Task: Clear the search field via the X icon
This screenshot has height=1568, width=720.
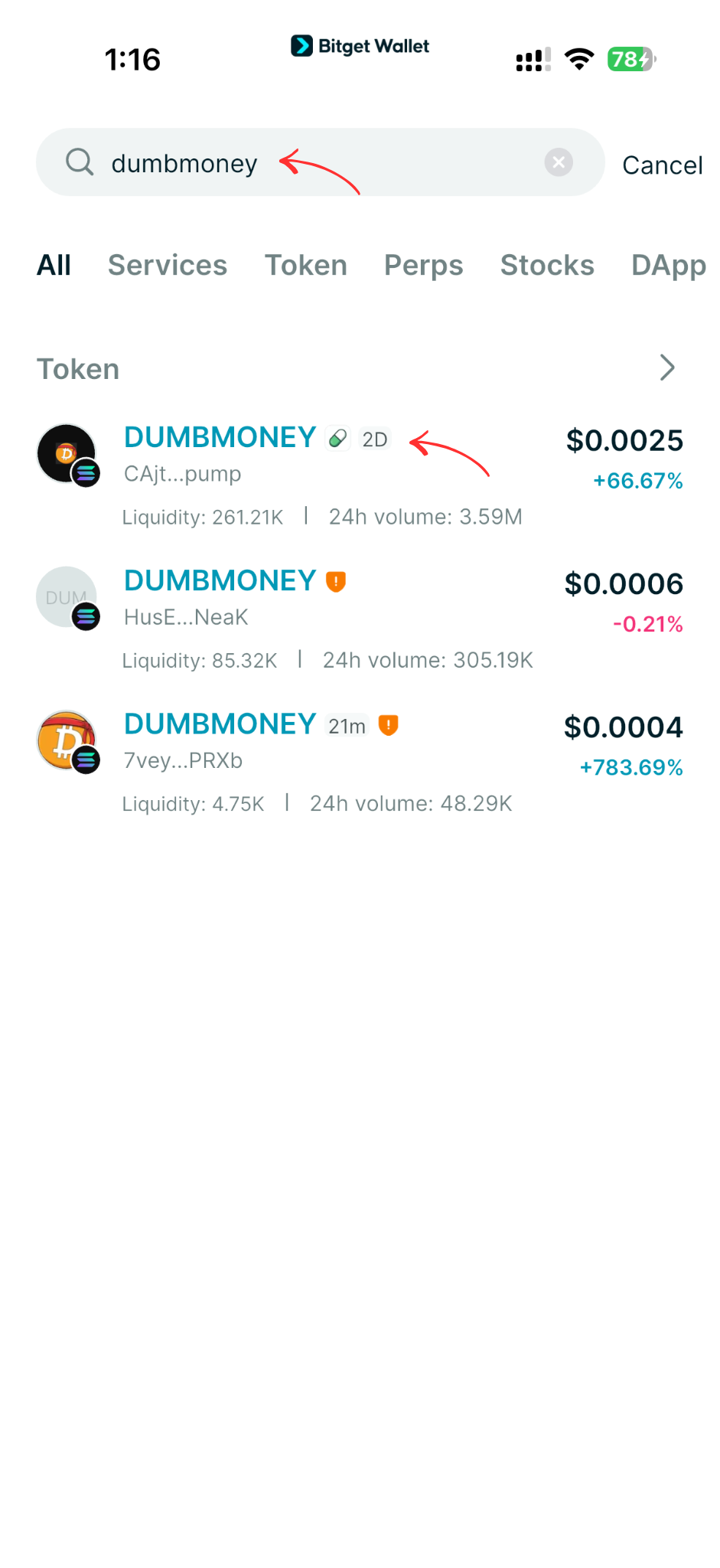Action: coord(558,162)
